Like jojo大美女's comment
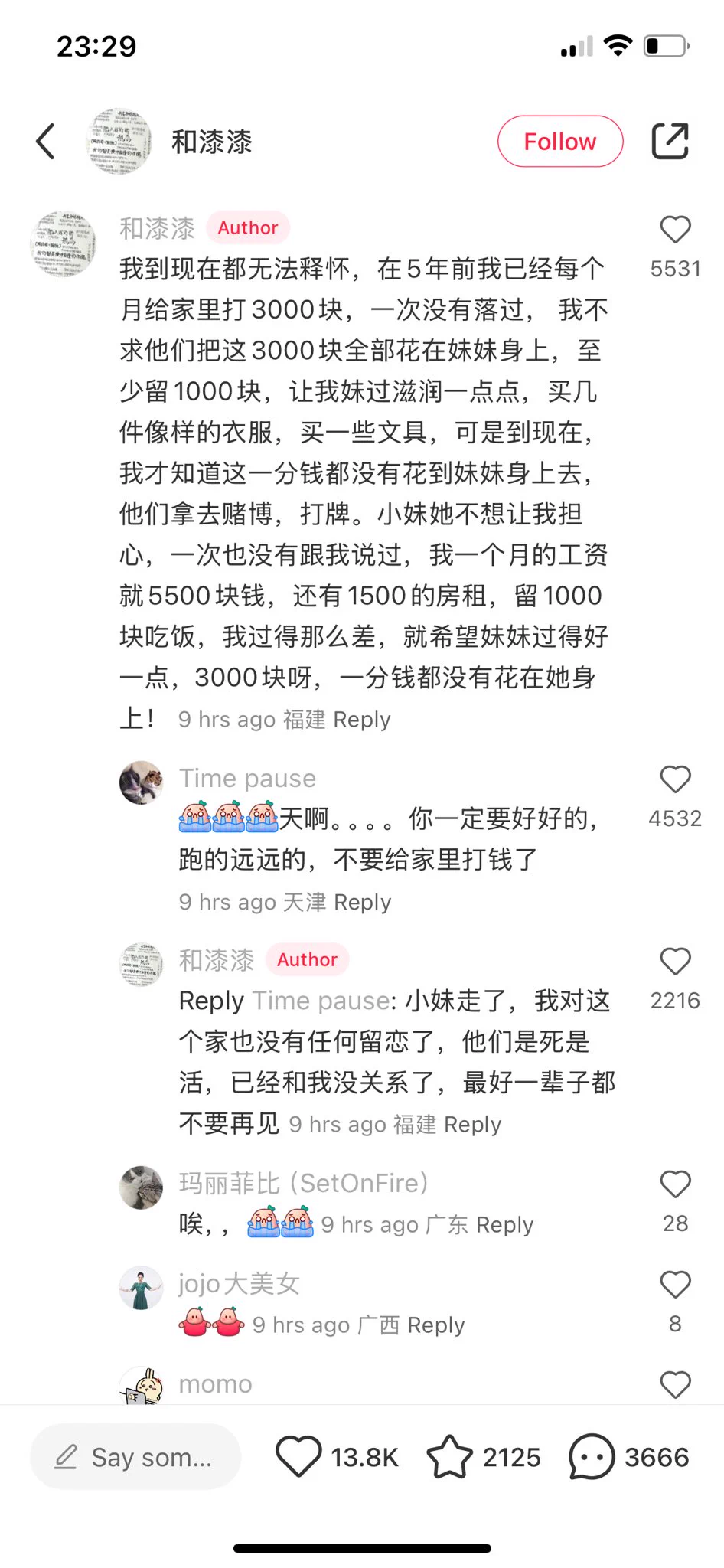Screen dimensions: 724x1568 [675, 1285]
